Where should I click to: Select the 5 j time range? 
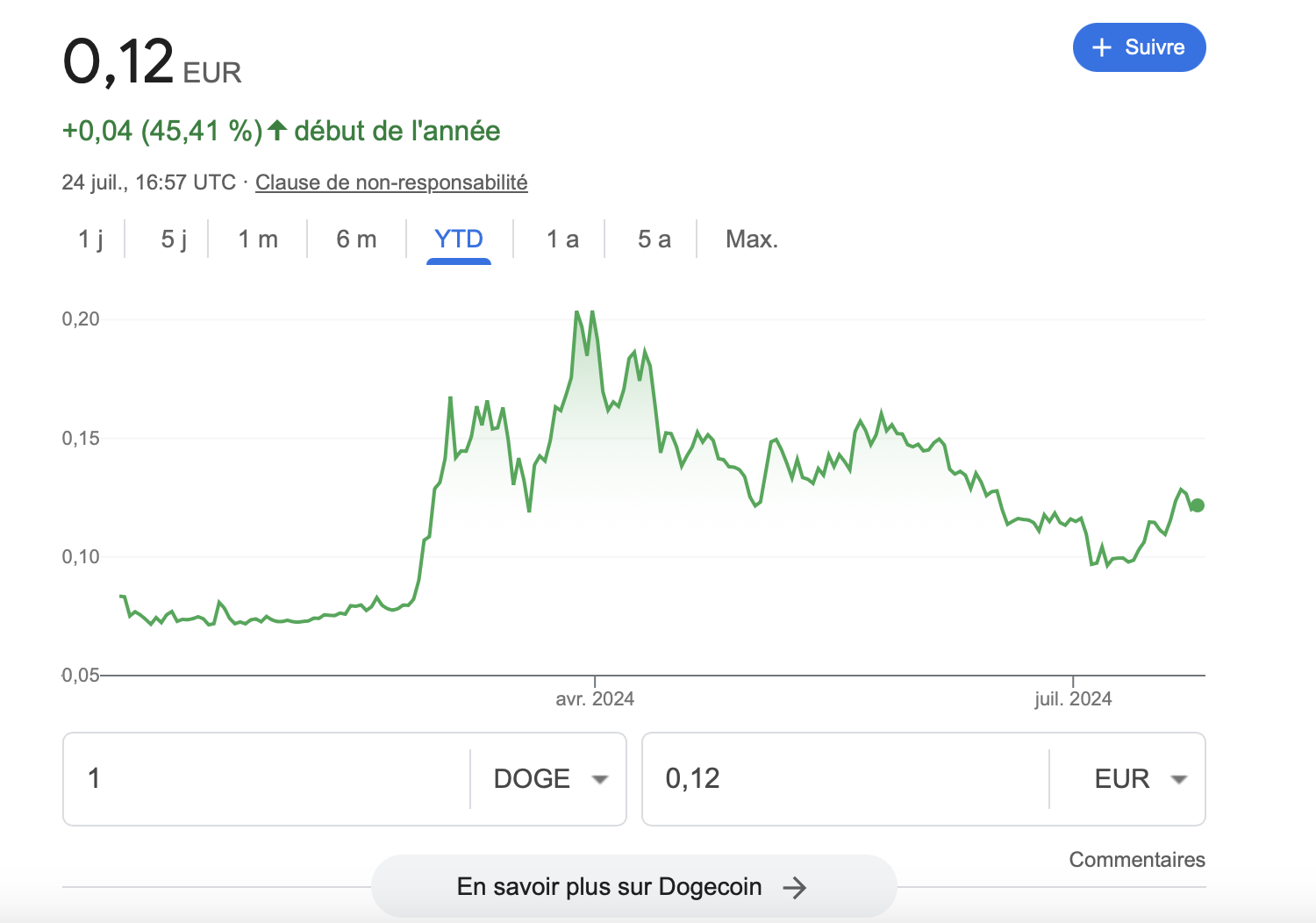[174, 239]
